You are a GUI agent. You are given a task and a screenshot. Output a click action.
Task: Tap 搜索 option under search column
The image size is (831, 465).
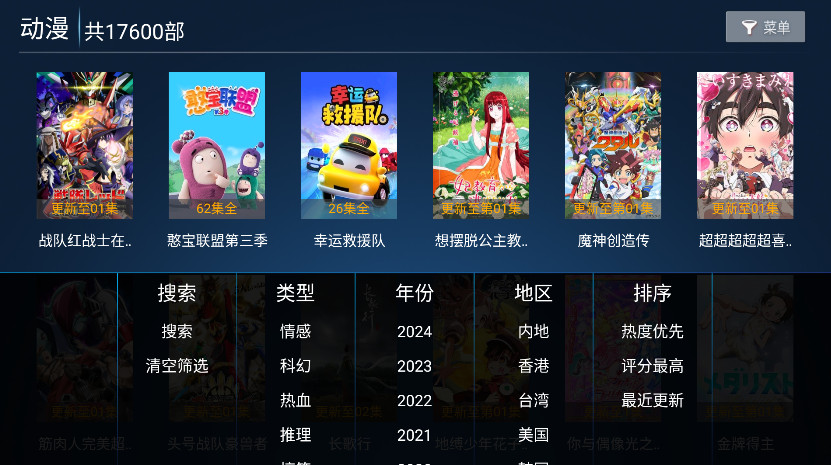[177, 332]
